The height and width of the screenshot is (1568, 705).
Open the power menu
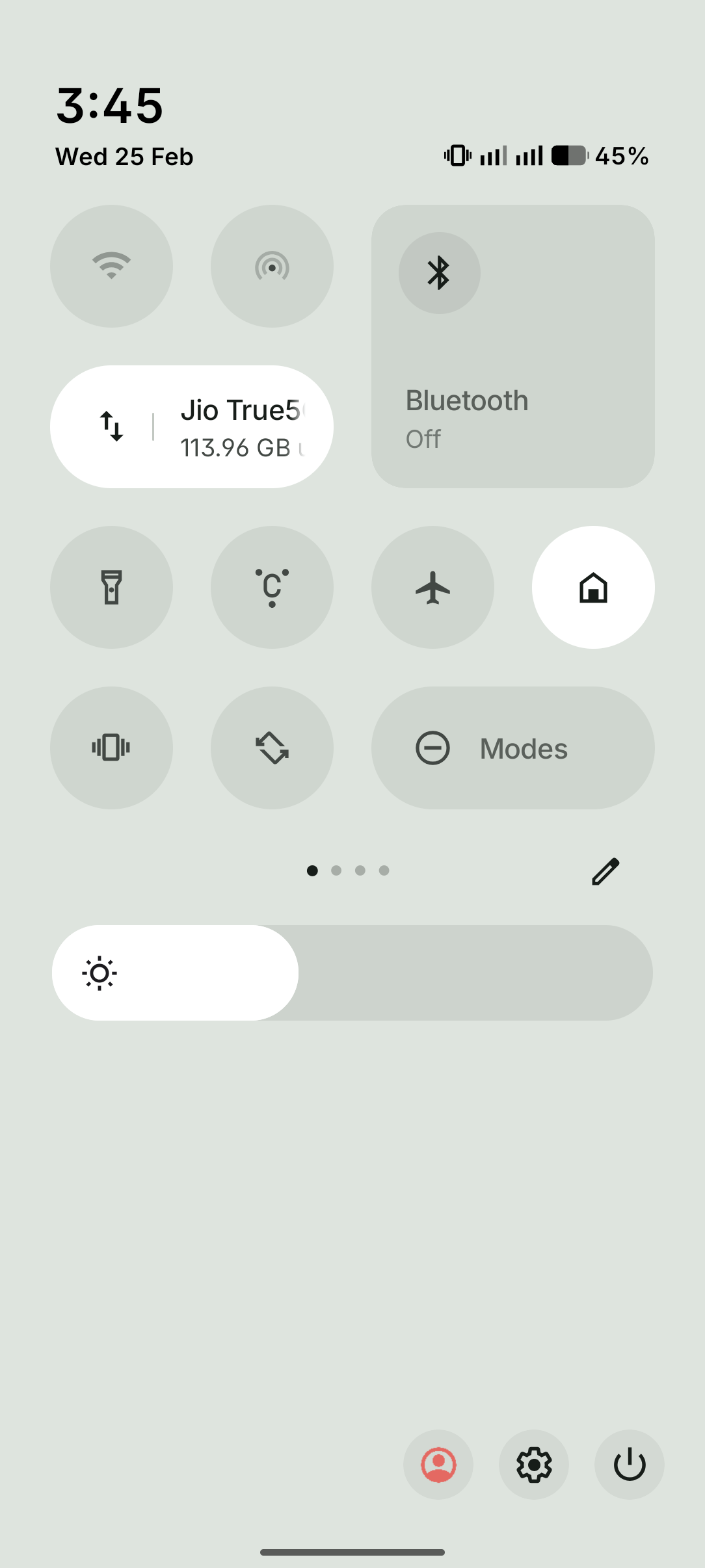(x=629, y=1465)
